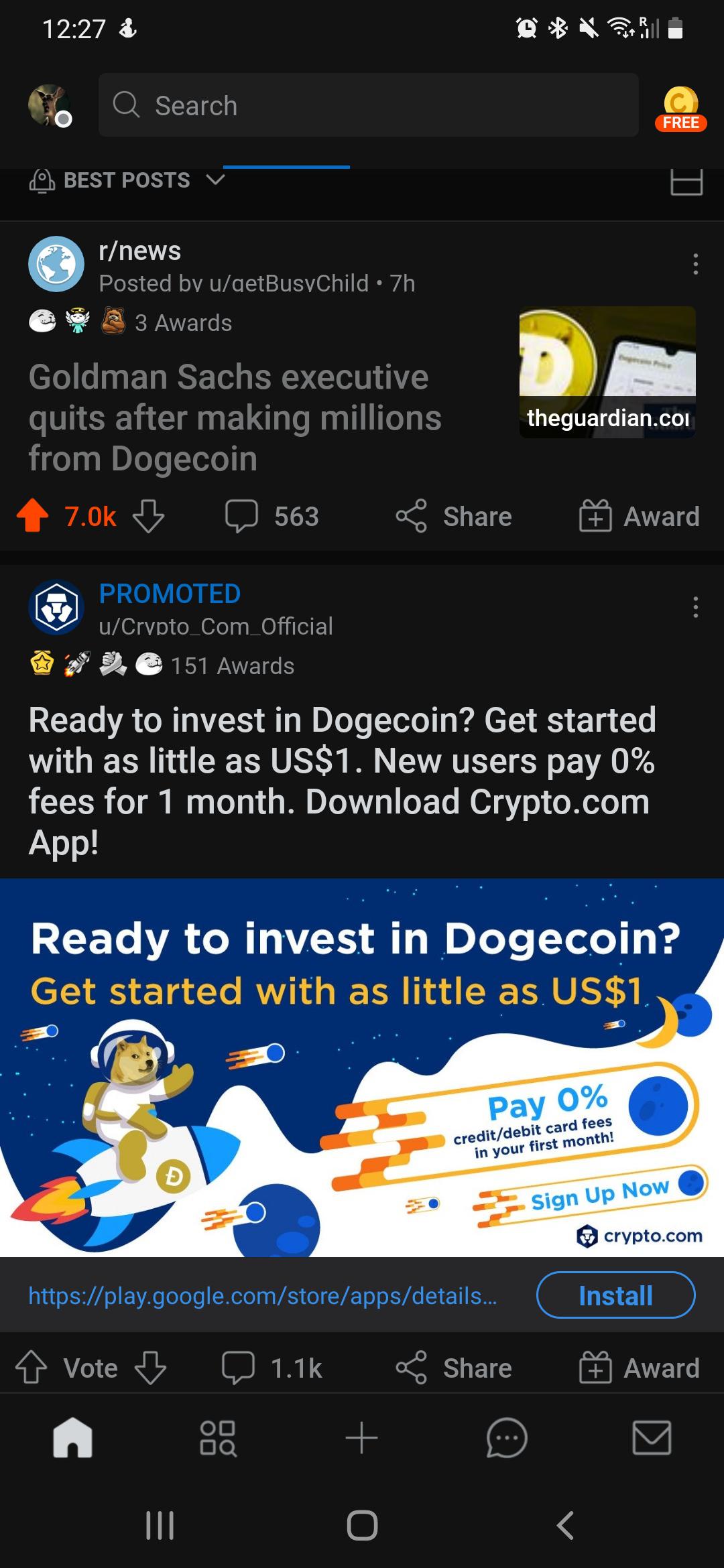724x1568 pixels.
Task: Give an Award to the Dogecoin news post
Action: click(x=638, y=516)
